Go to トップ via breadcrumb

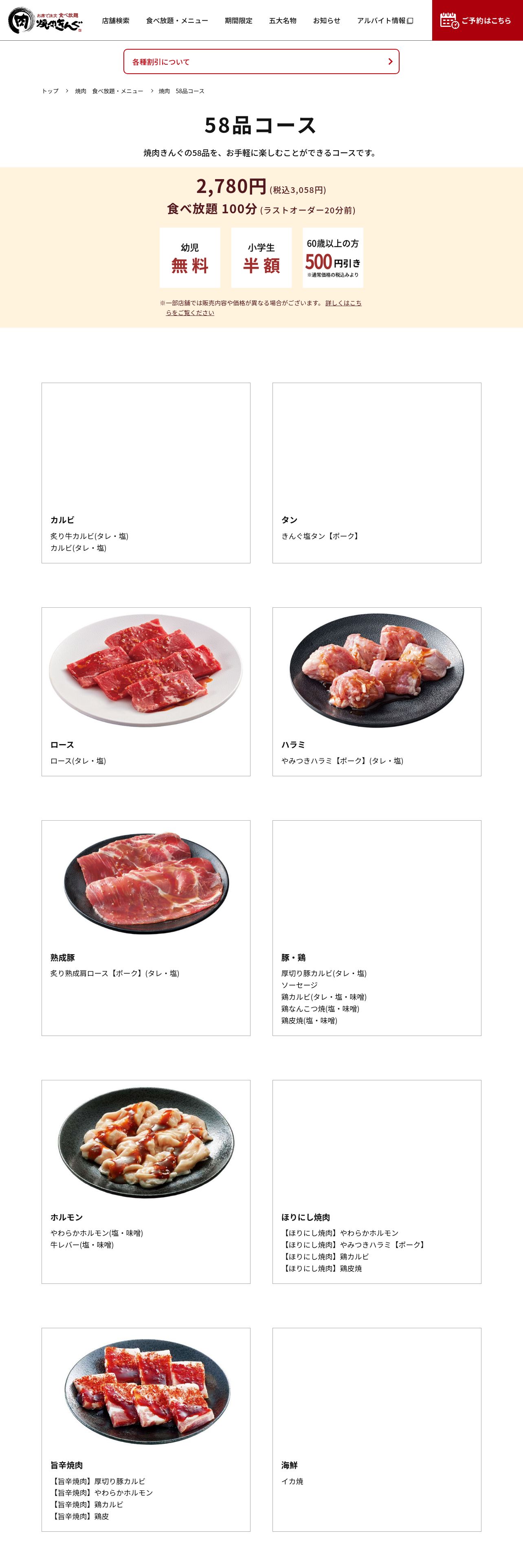click(50, 91)
